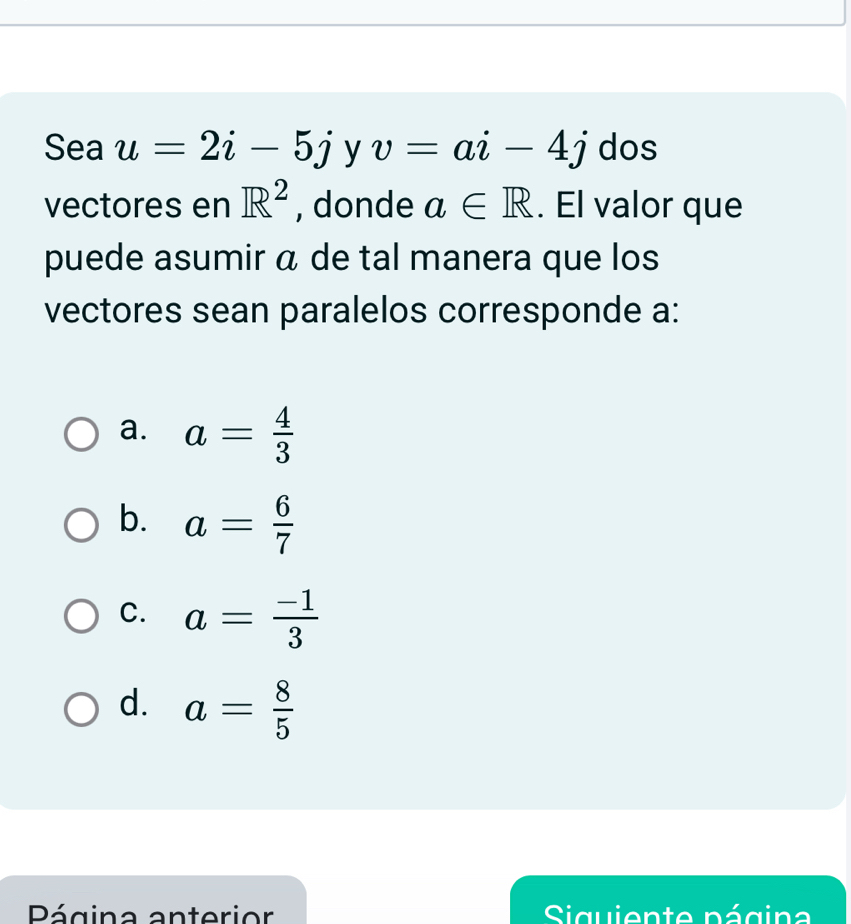The width and height of the screenshot is (851, 924).
Task: Mark option c, a = -1/3
Action: point(82,616)
